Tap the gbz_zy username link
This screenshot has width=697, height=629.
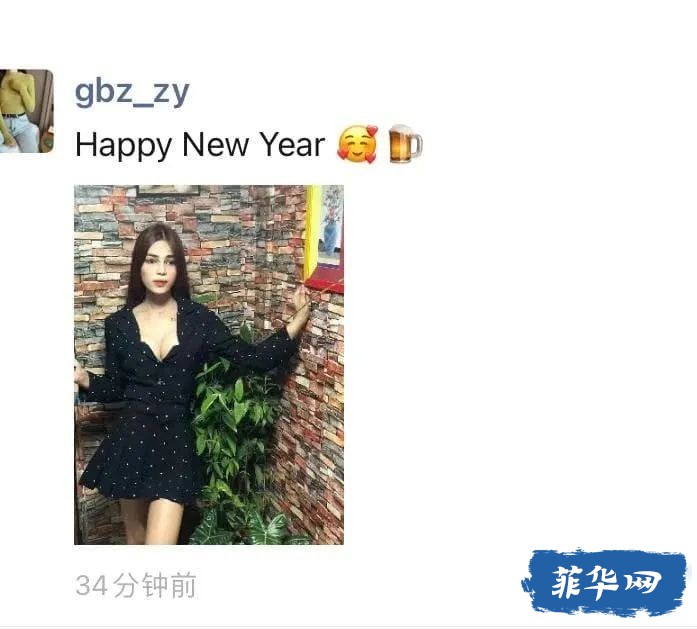click(131, 92)
